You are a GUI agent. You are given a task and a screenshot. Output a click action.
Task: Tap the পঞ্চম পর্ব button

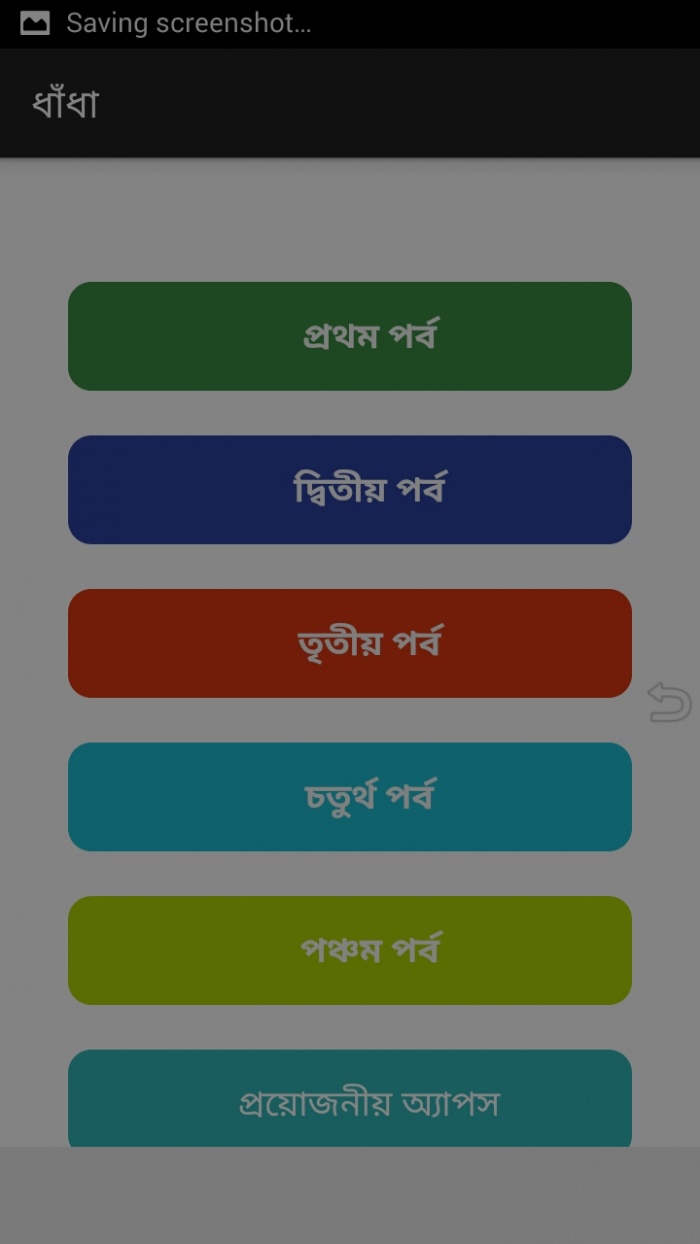pos(350,950)
